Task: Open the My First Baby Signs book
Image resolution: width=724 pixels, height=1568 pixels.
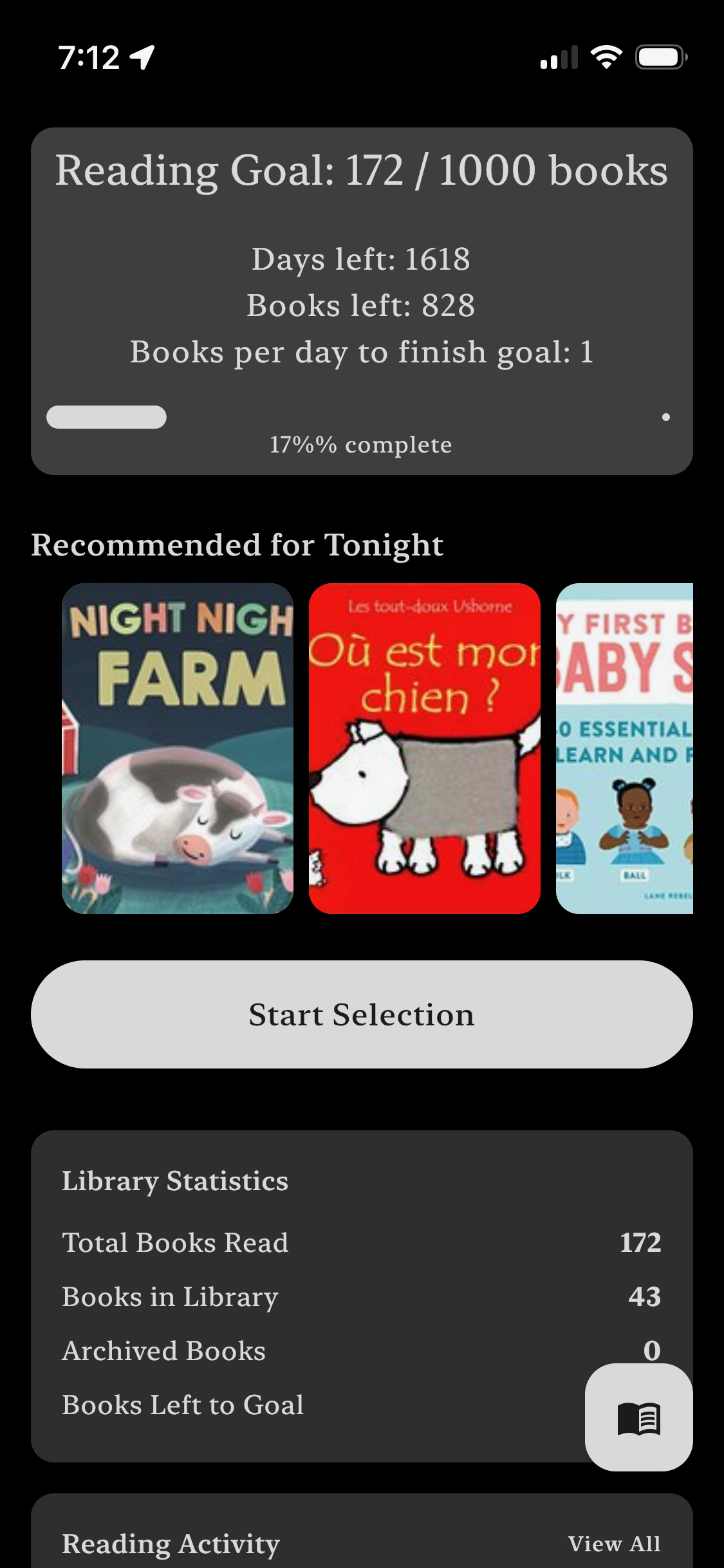Action: pos(624,748)
